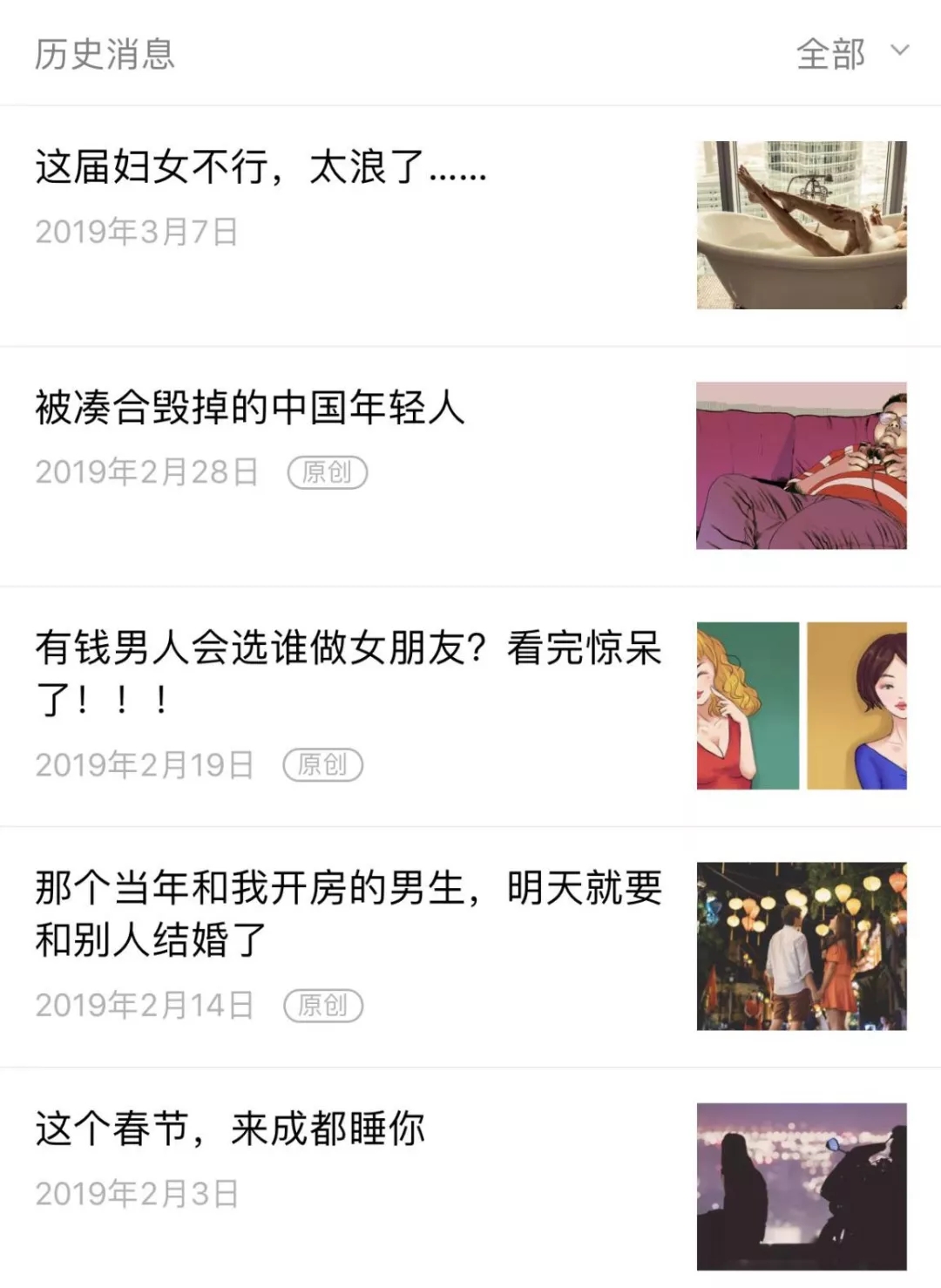Open article 被凑合毁掉的中国年轻人
The image size is (941, 1288).
(x=250, y=408)
